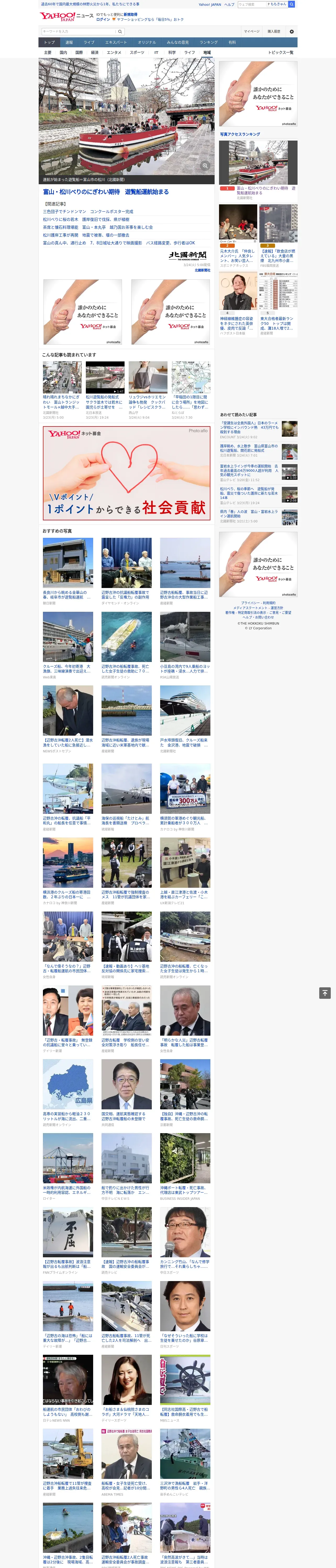
Task: Open related article 松川護岸工事が再開
Action: pyautogui.click(x=60, y=235)
